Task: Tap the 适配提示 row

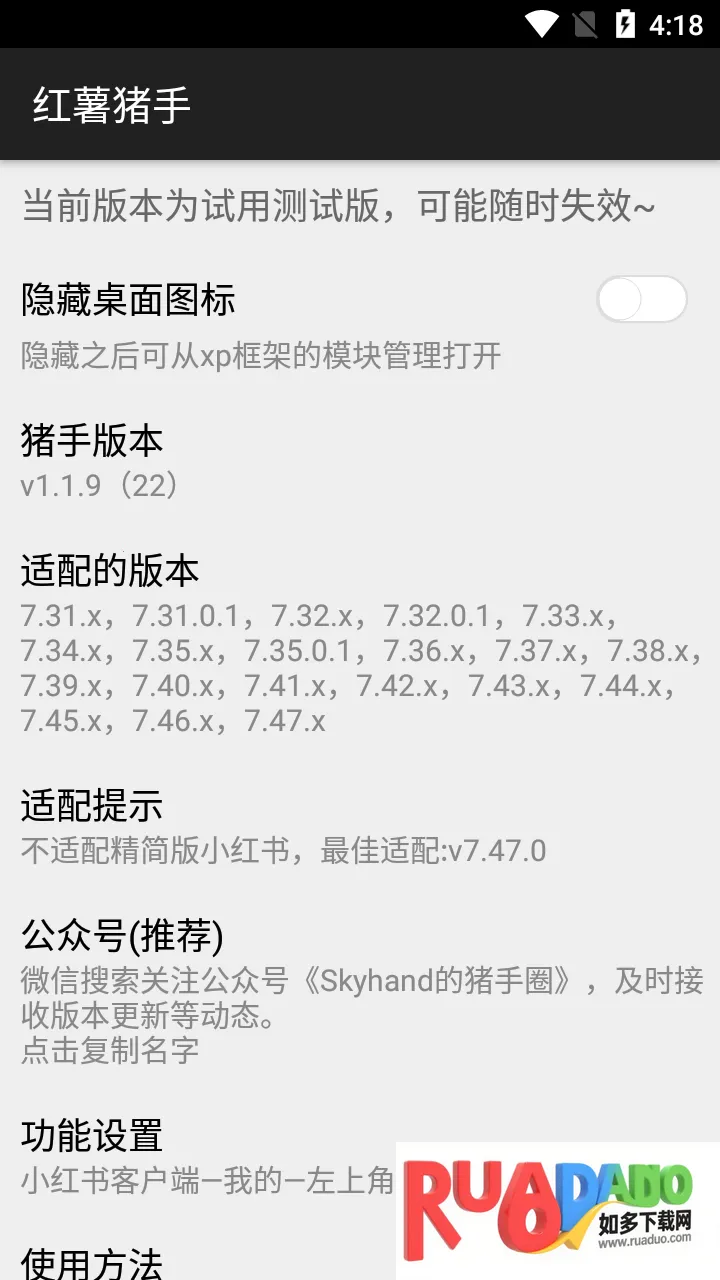Action: pyautogui.click(x=360, y=828)
